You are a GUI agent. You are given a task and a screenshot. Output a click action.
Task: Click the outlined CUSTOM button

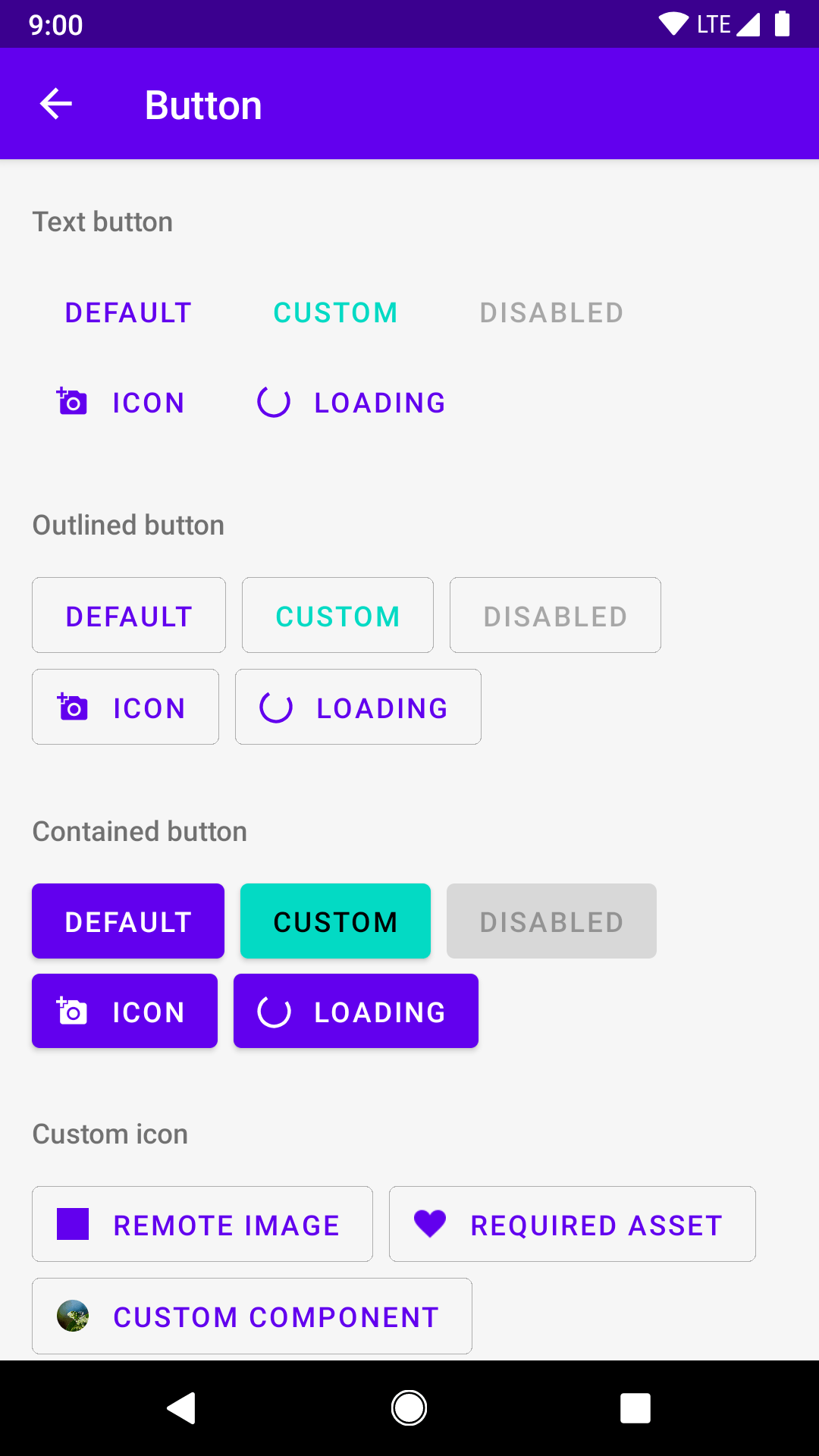(x=337, y=615)
